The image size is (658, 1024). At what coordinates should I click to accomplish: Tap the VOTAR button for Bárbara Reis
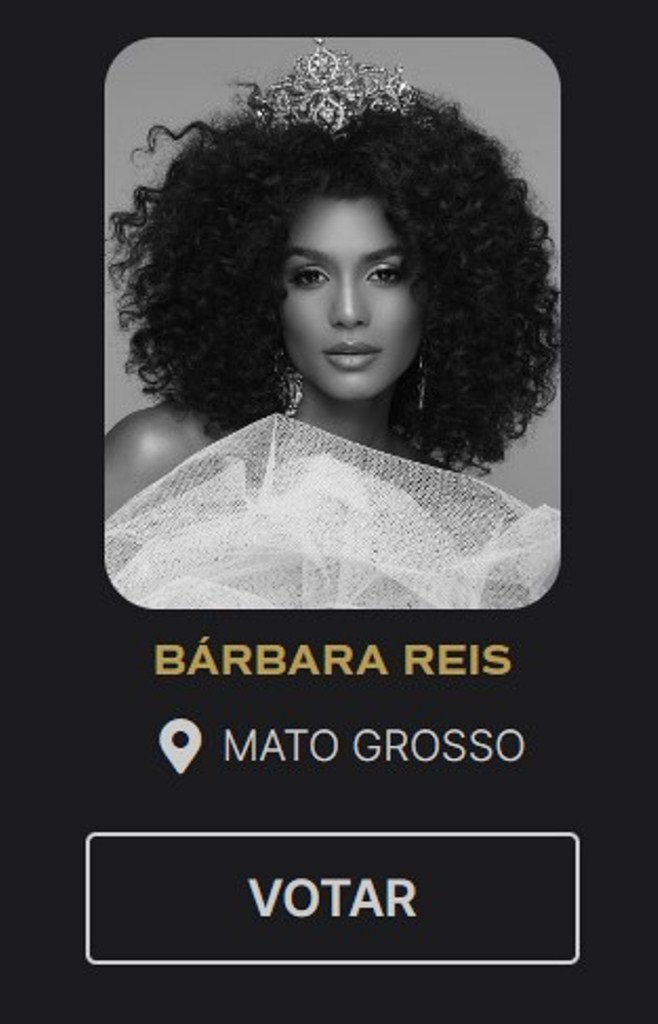pos(332,898)
